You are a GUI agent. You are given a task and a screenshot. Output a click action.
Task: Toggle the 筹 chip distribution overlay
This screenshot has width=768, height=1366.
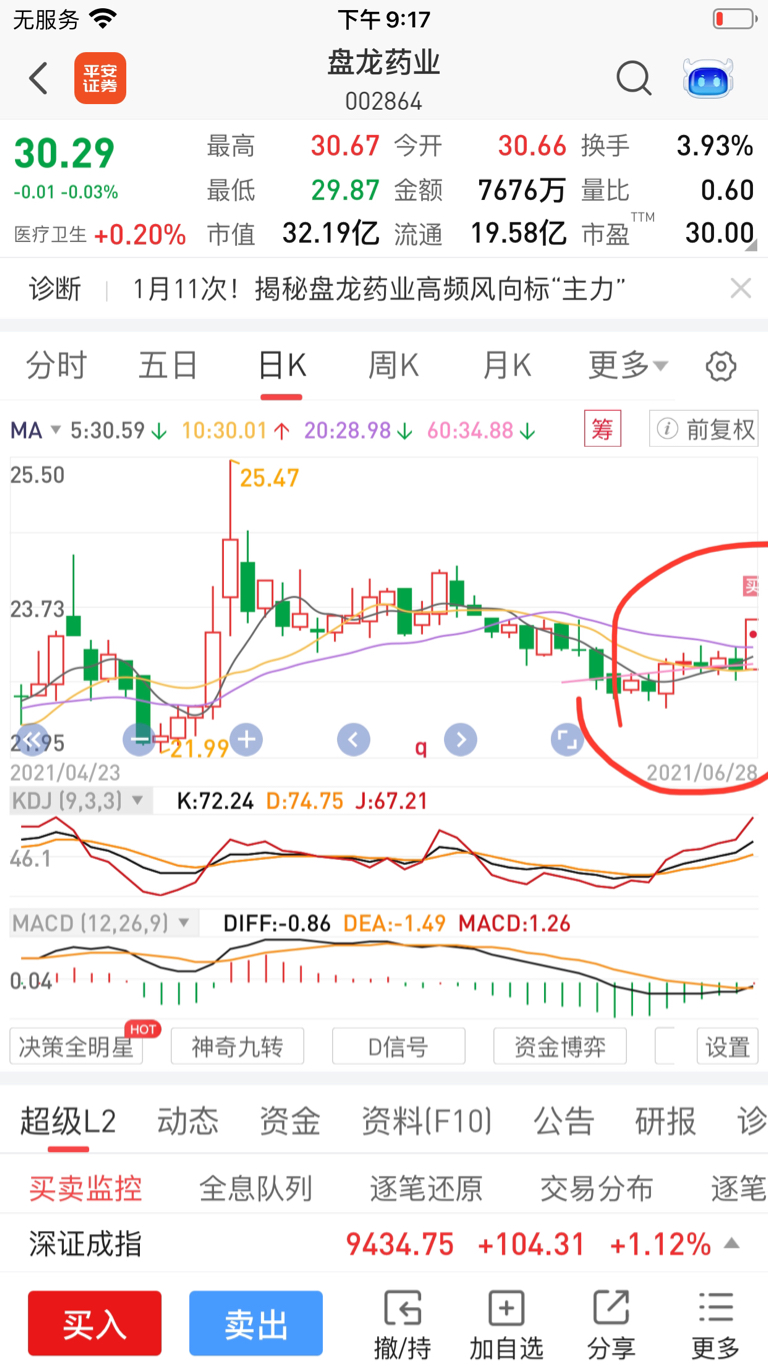pyautogui.click(x=602, y=428)
